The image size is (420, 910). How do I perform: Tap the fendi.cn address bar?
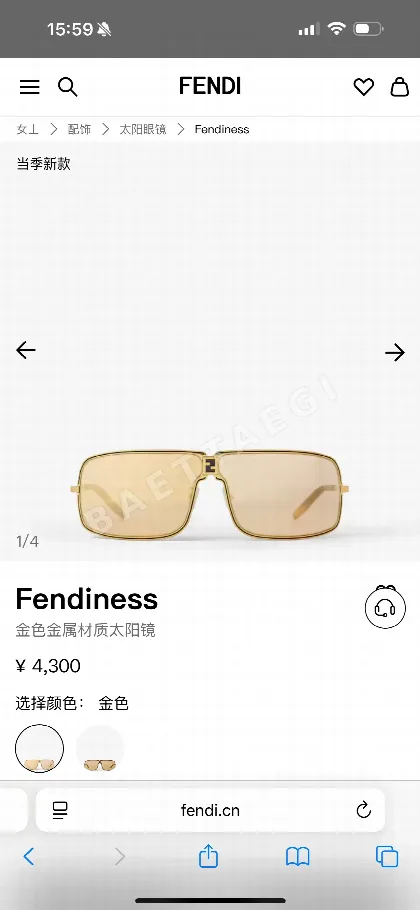210,810
